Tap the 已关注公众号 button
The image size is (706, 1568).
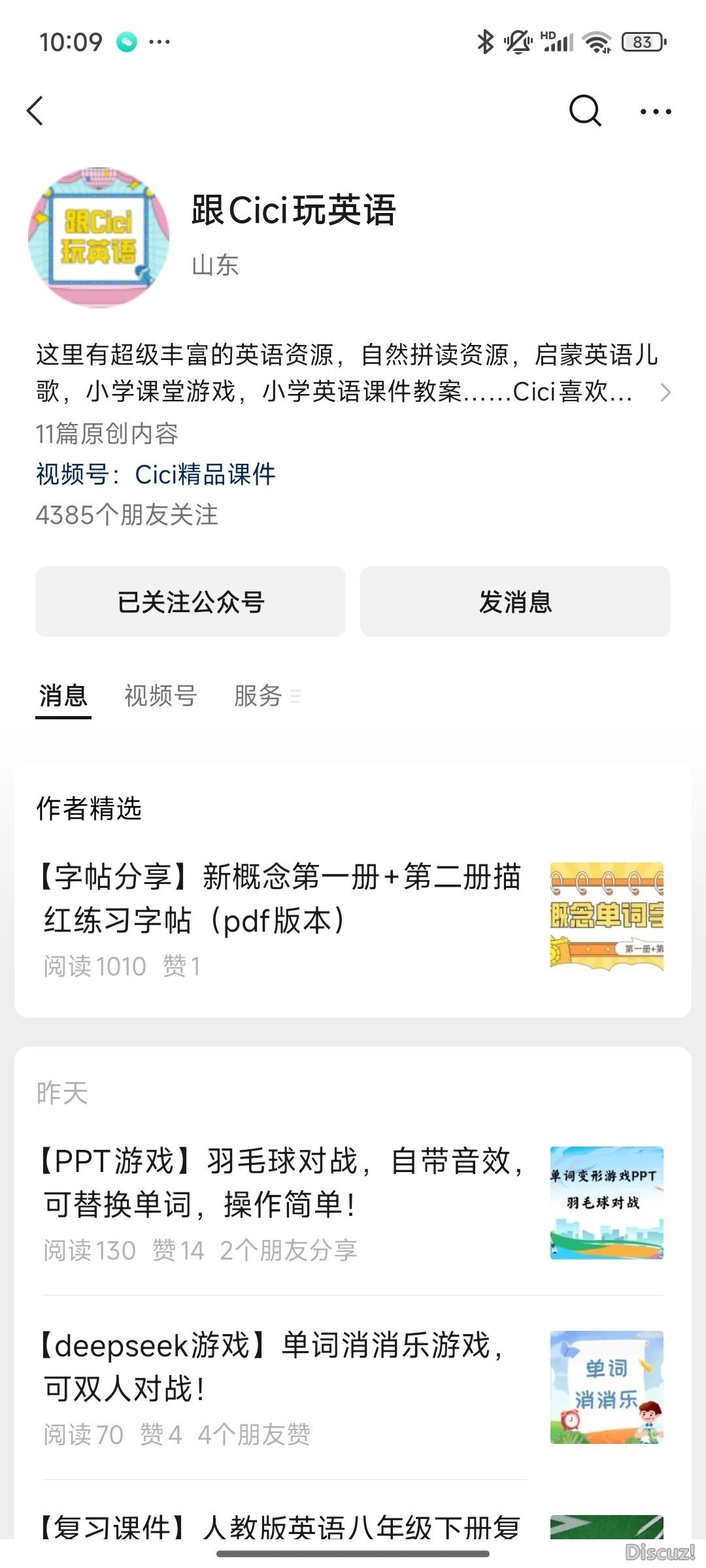coord(190,602)
